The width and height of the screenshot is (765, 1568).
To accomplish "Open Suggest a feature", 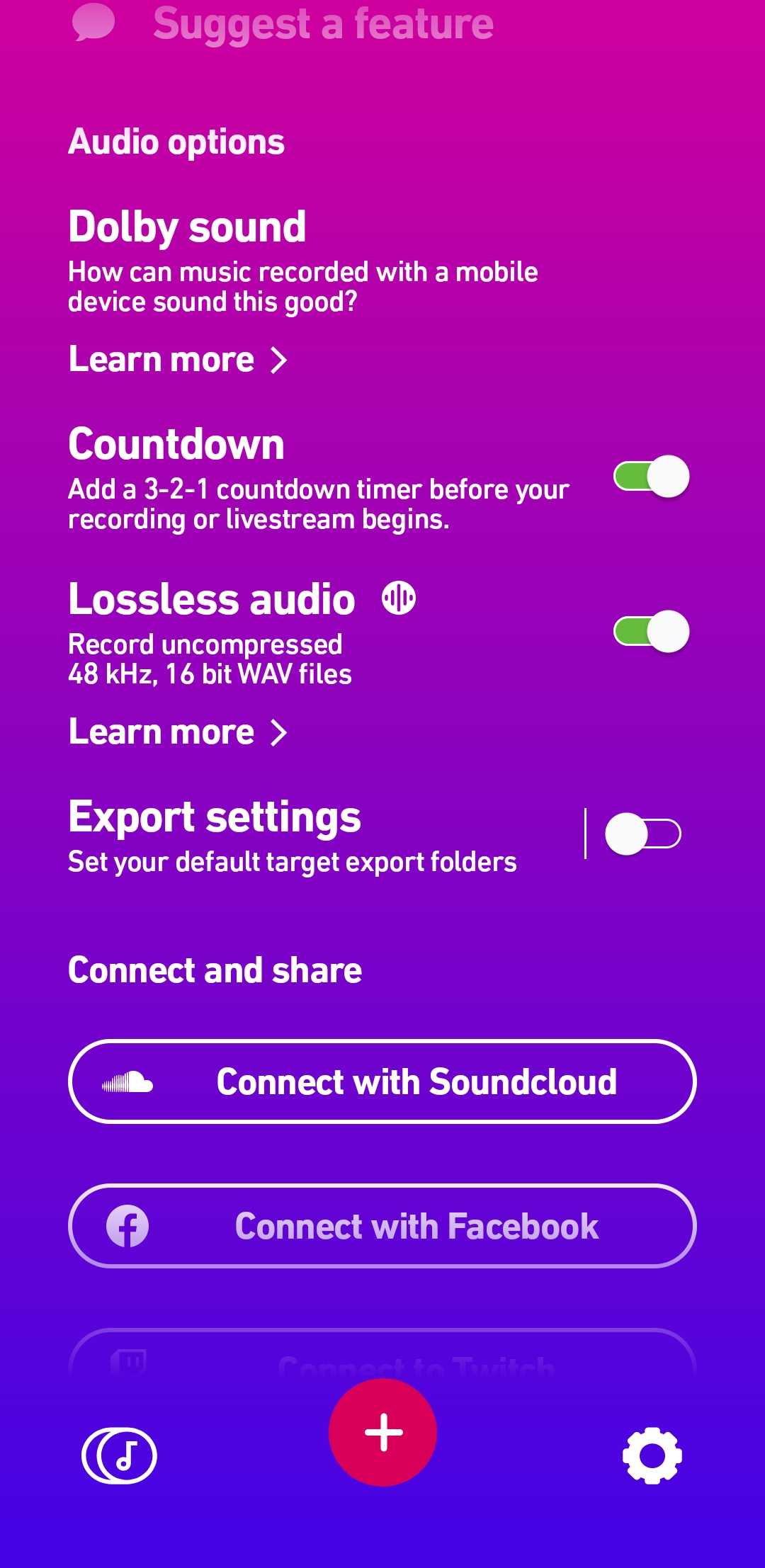I will point(322,24).
